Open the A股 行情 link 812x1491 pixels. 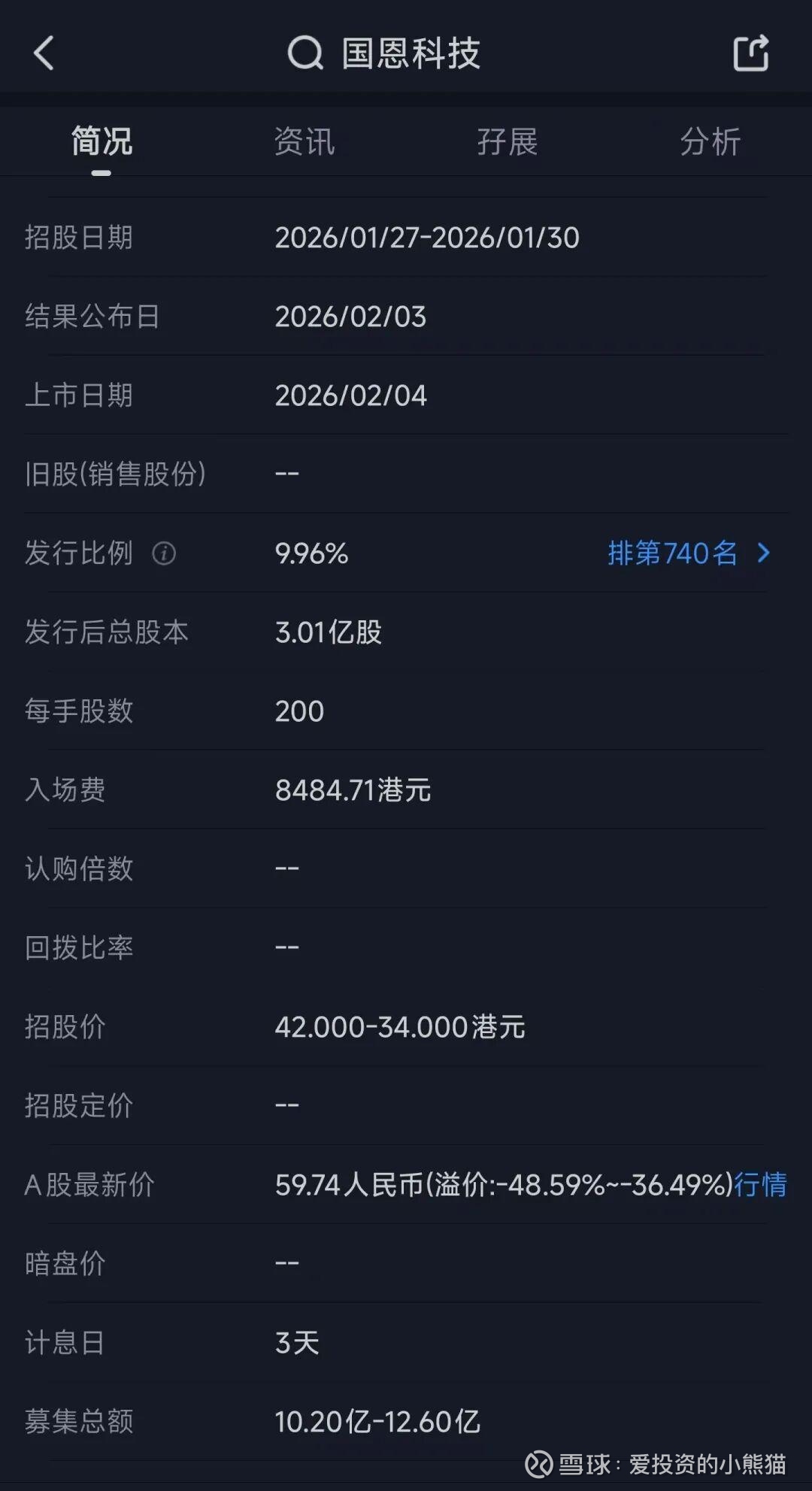[760, 1185]
